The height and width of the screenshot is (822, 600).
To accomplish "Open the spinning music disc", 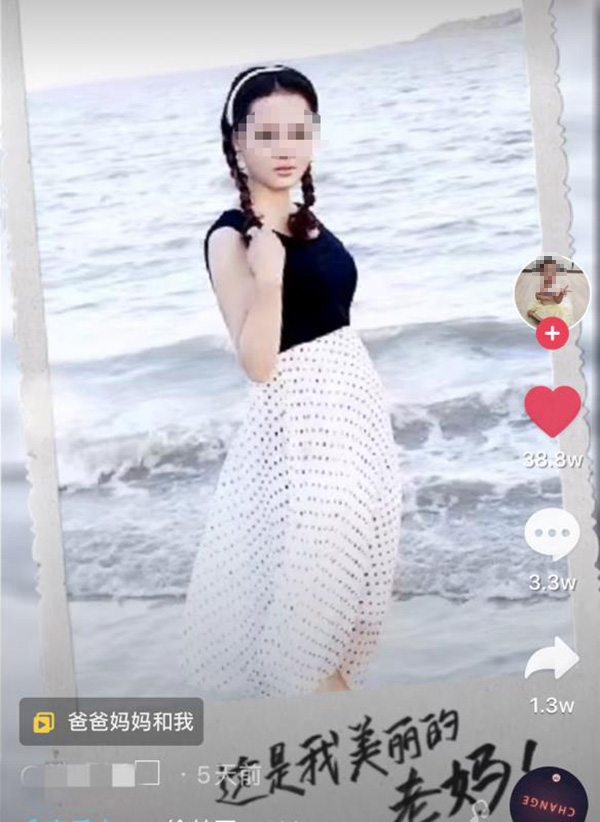I will 553,795.
